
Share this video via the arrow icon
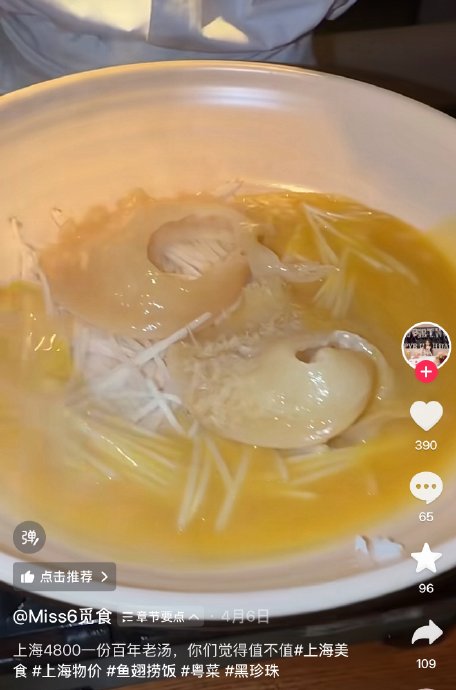coord(427,633)
